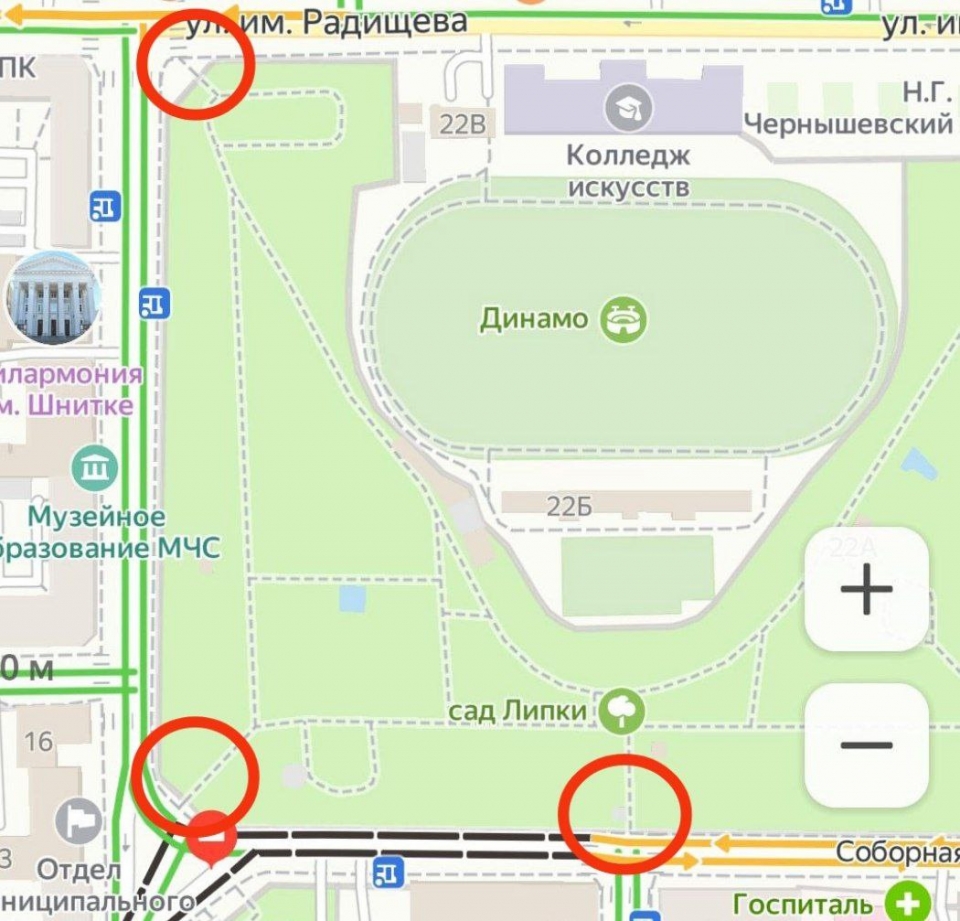Viewport: 960px width, 921px height.
Task: Zoom in with the plus button
Action: coord(866,589)
